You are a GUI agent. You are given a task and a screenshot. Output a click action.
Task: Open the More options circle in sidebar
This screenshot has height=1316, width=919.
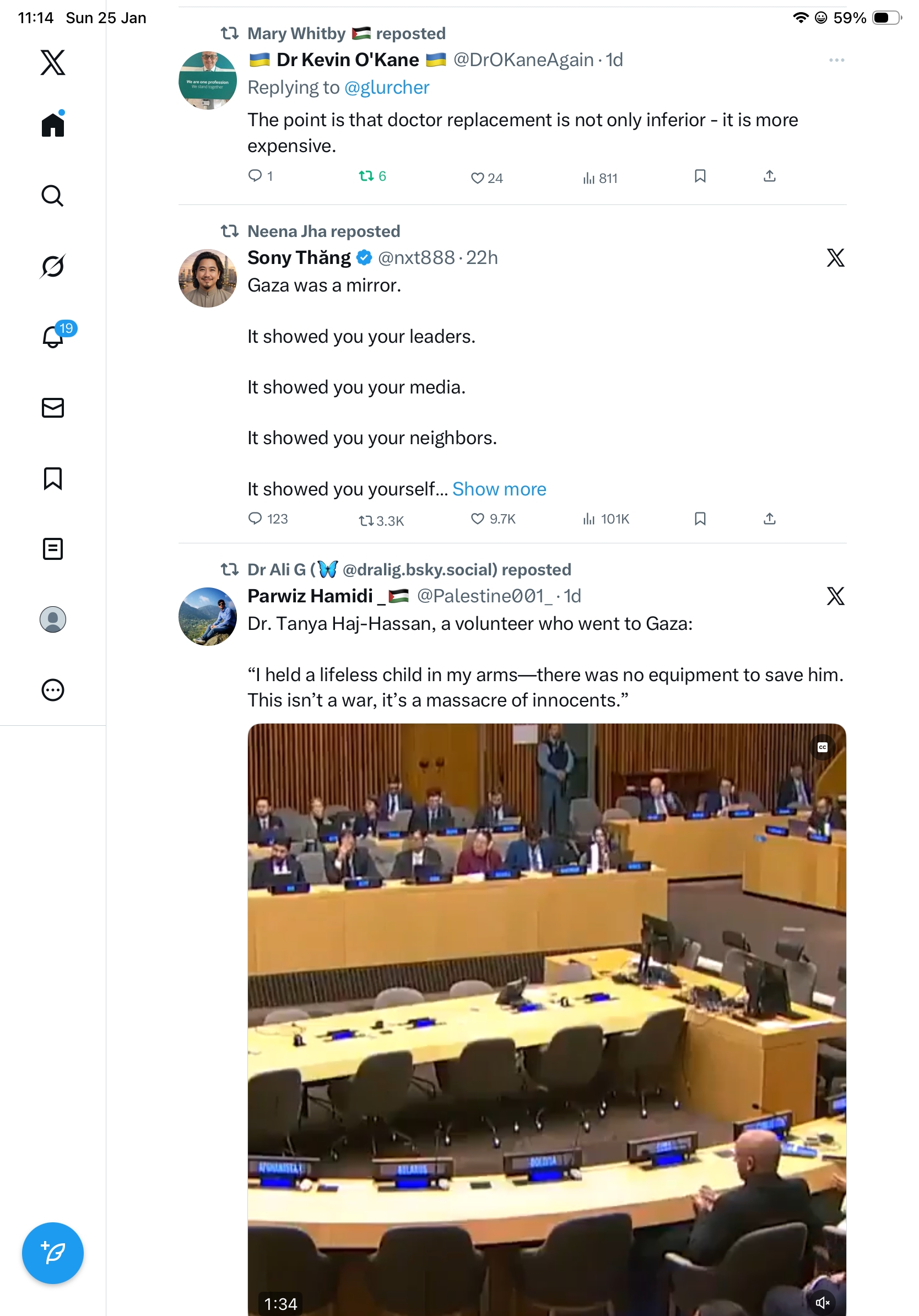pyautogui.click(x=53, y=689)
